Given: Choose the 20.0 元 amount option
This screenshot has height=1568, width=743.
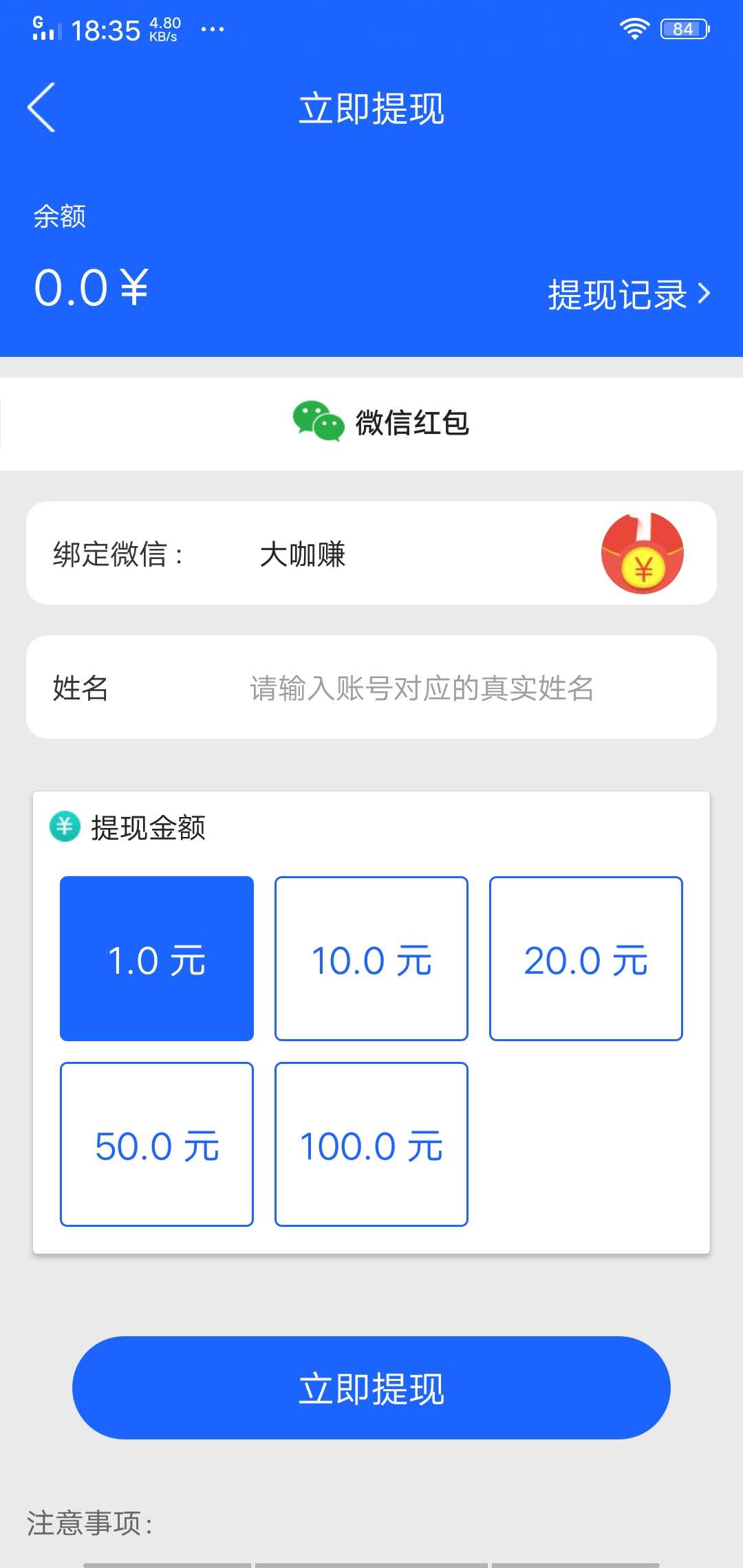Looking at the screenshot, I should [x=585, y=958].
